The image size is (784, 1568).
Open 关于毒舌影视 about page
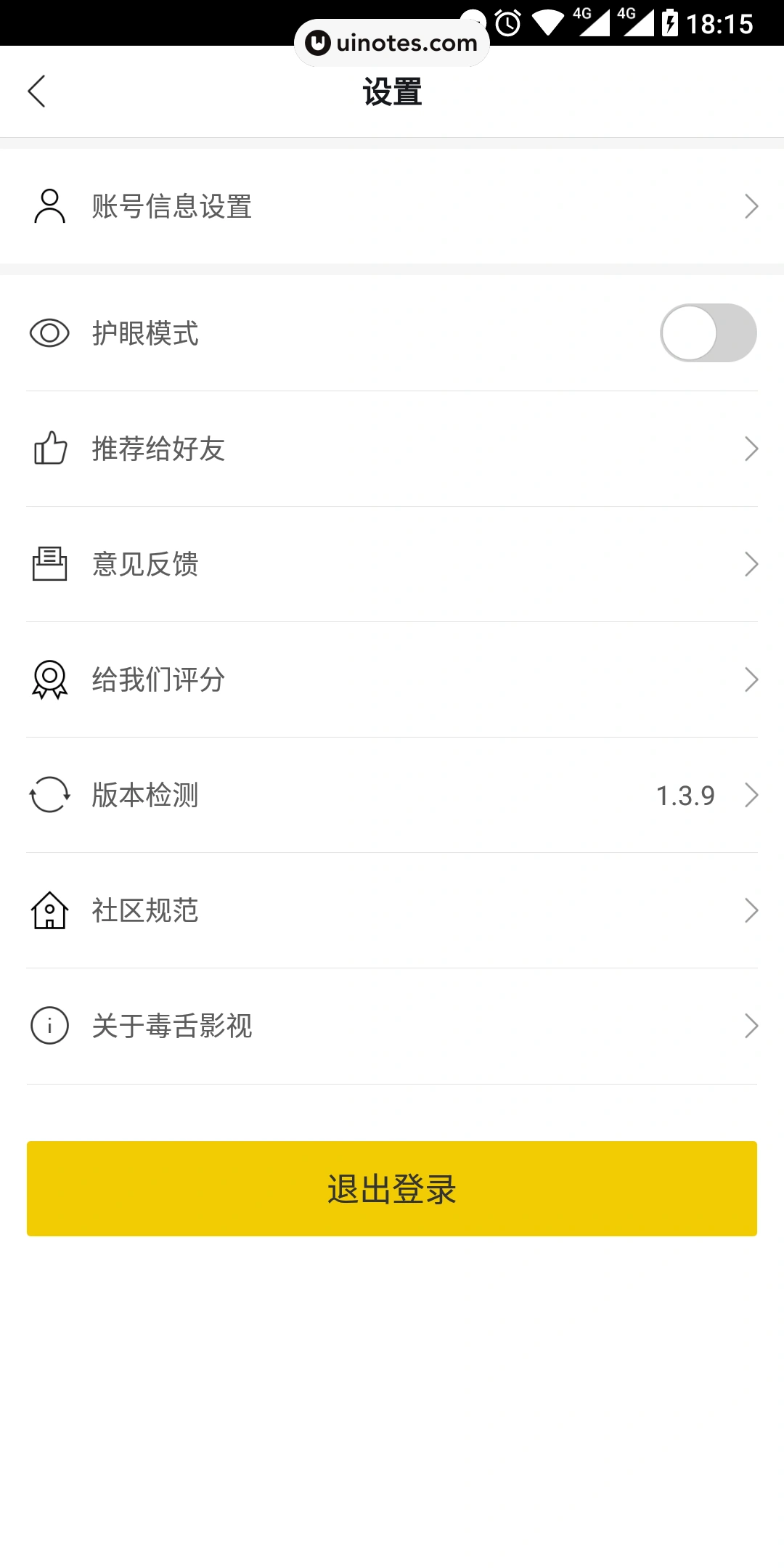(392, 1026)
